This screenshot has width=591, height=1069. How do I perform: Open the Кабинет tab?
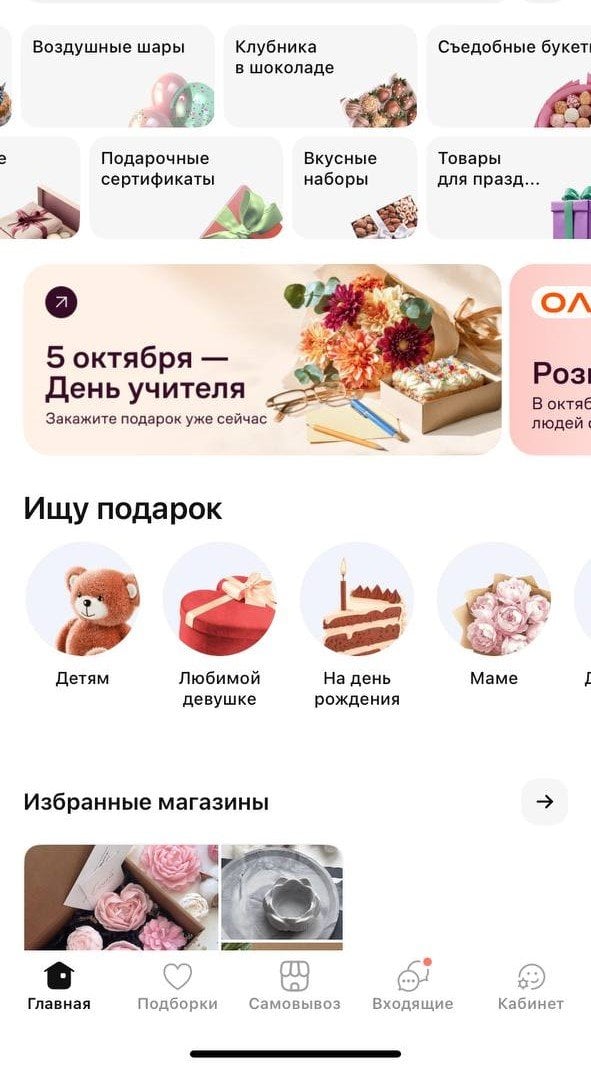click(x=530, y=987)
